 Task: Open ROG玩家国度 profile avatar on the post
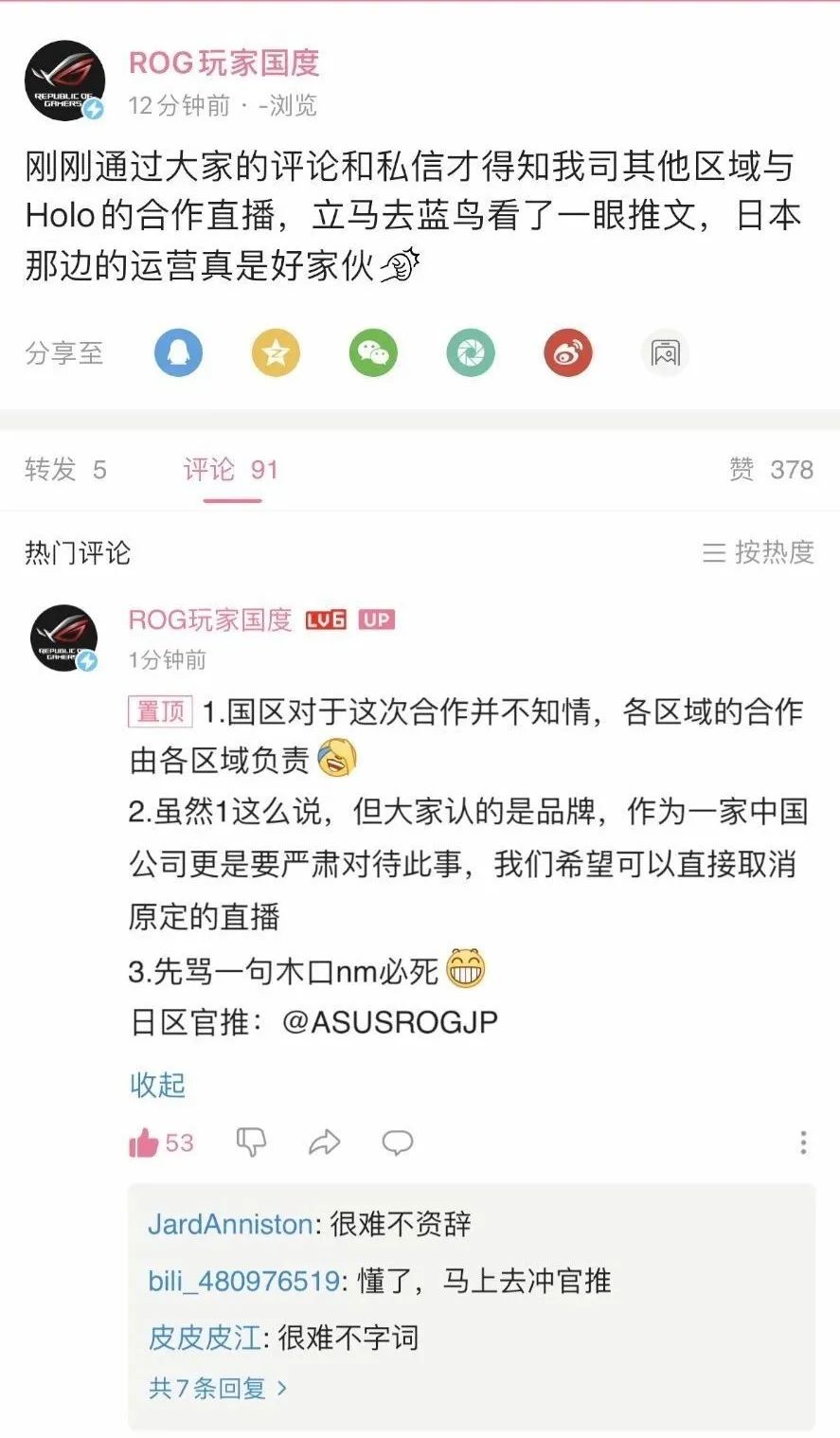click(x=64, y=81)
